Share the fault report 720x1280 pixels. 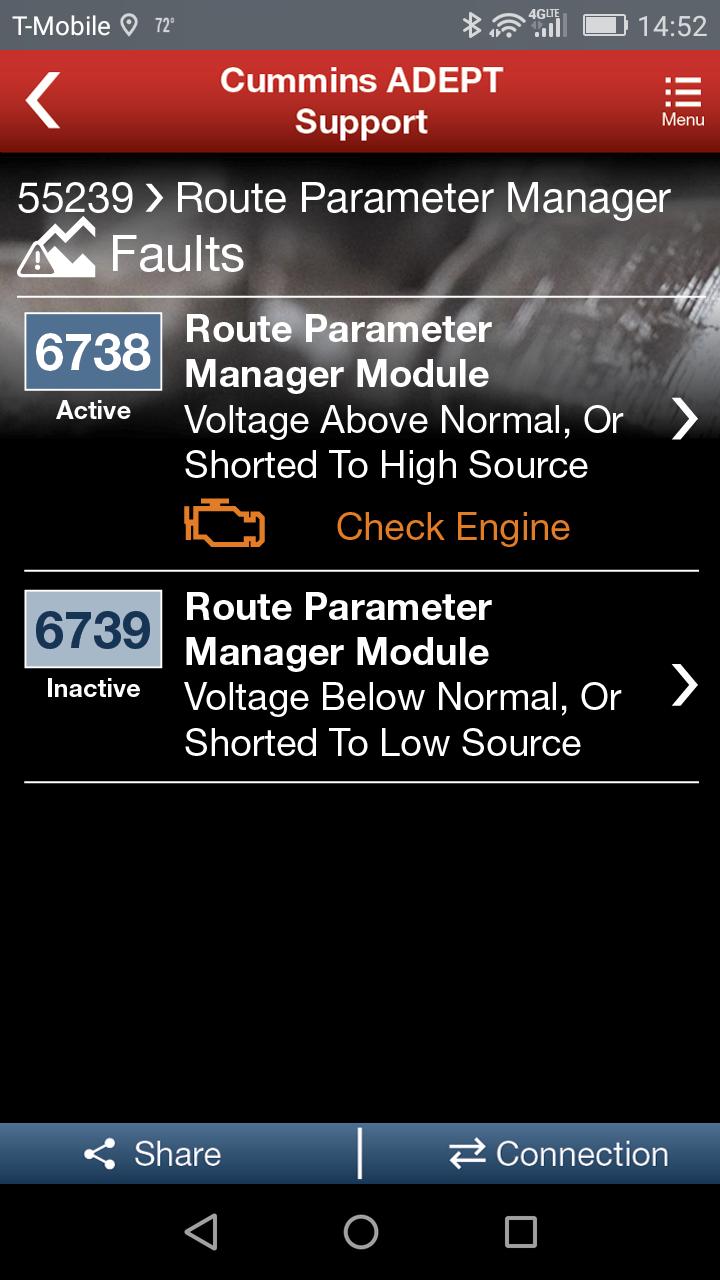[x=153, y=1154]
